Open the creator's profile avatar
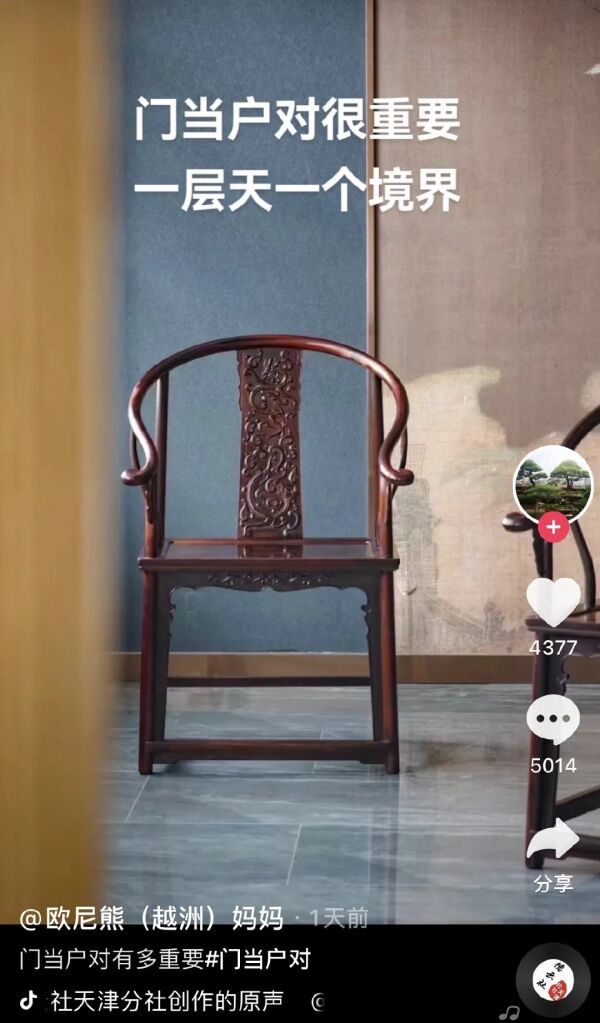This screenshot has height=1023, width=600. click(553, 484)
